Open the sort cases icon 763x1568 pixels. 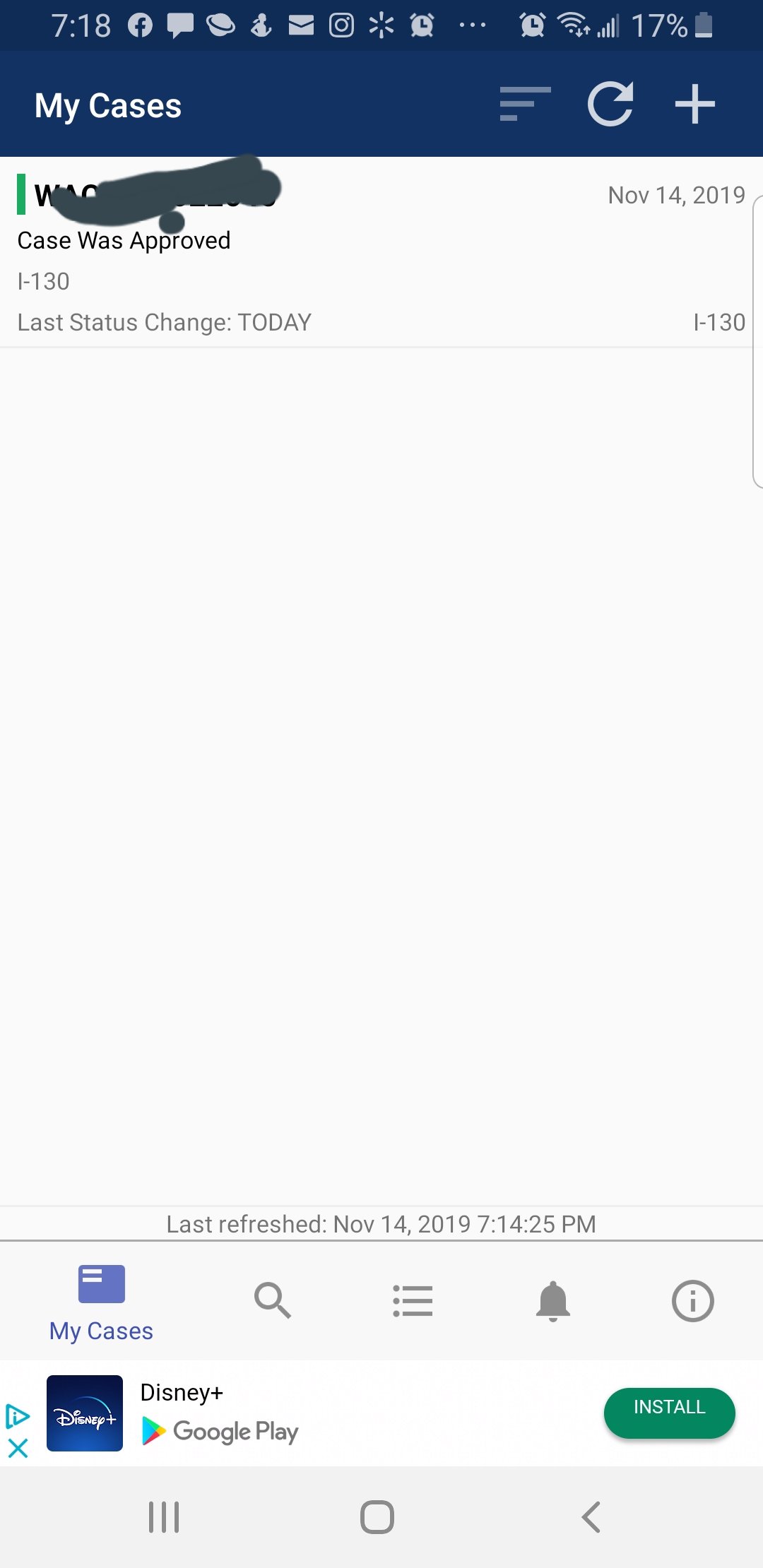coord(524,105)
